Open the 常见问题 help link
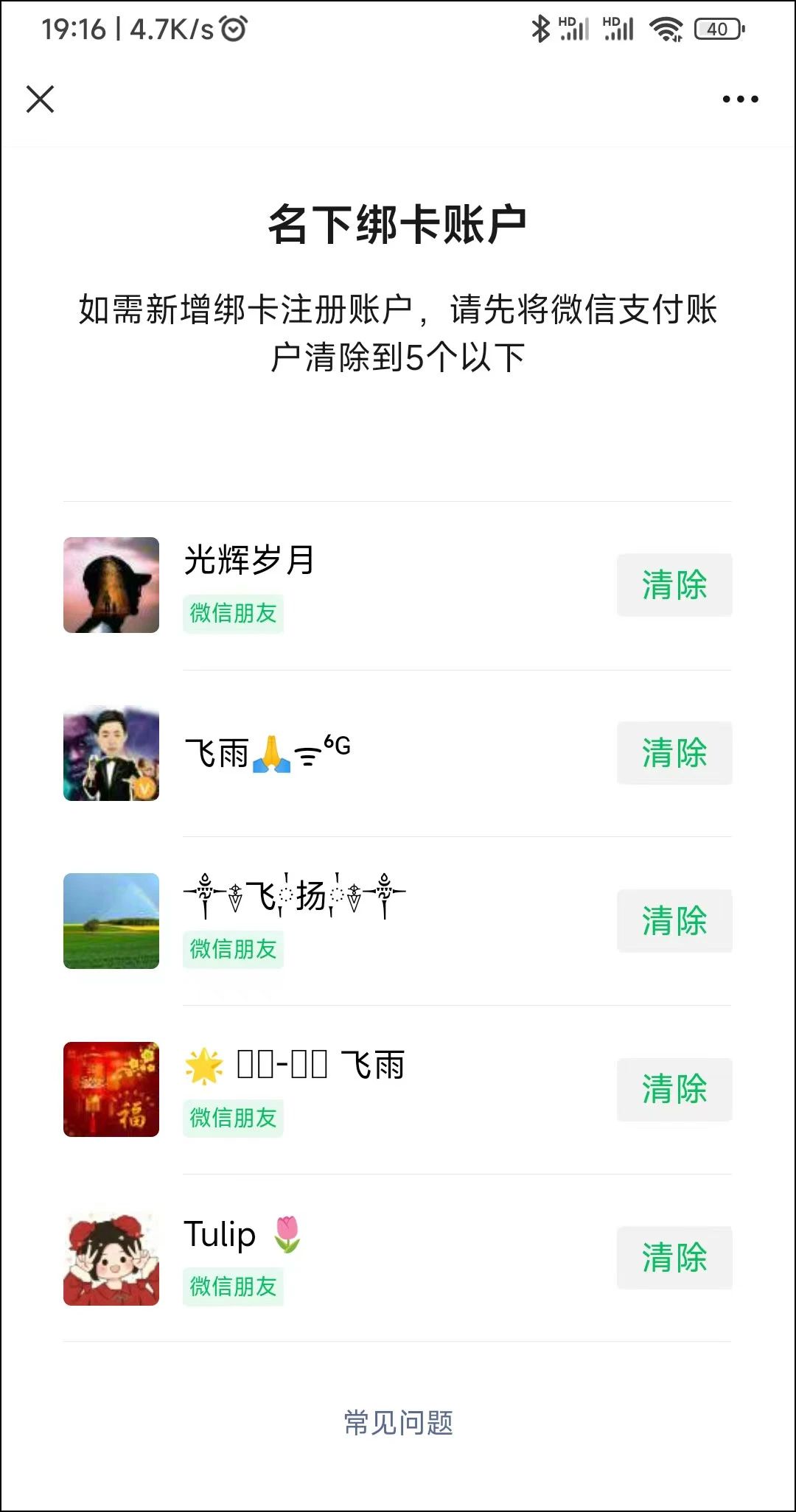Viewport: 796px width, 1512px height. point(398,1423)
